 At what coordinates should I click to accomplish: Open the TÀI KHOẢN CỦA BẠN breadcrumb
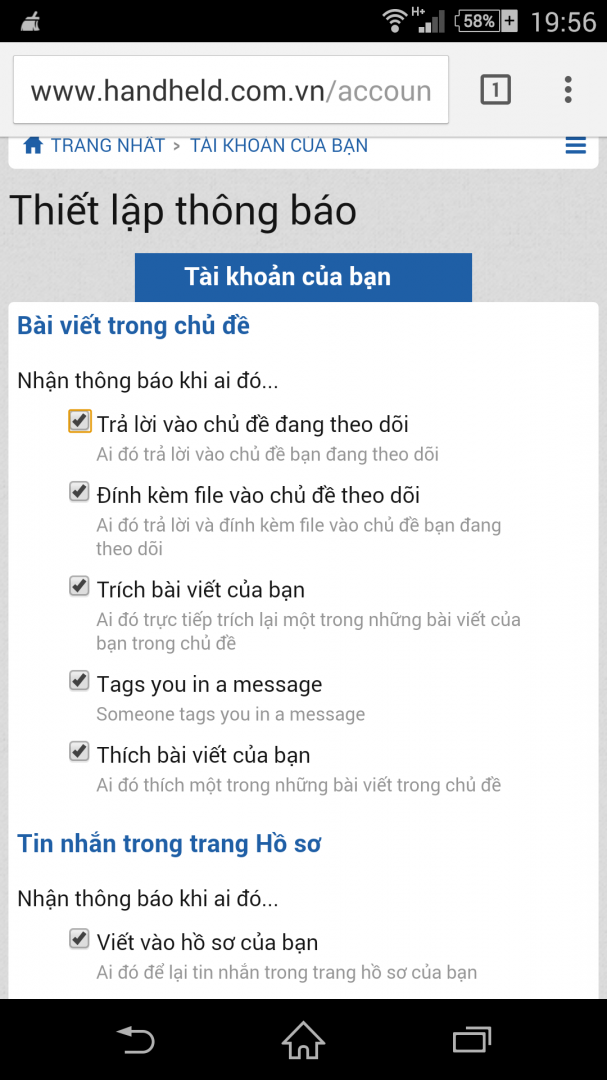coord(279,146)
